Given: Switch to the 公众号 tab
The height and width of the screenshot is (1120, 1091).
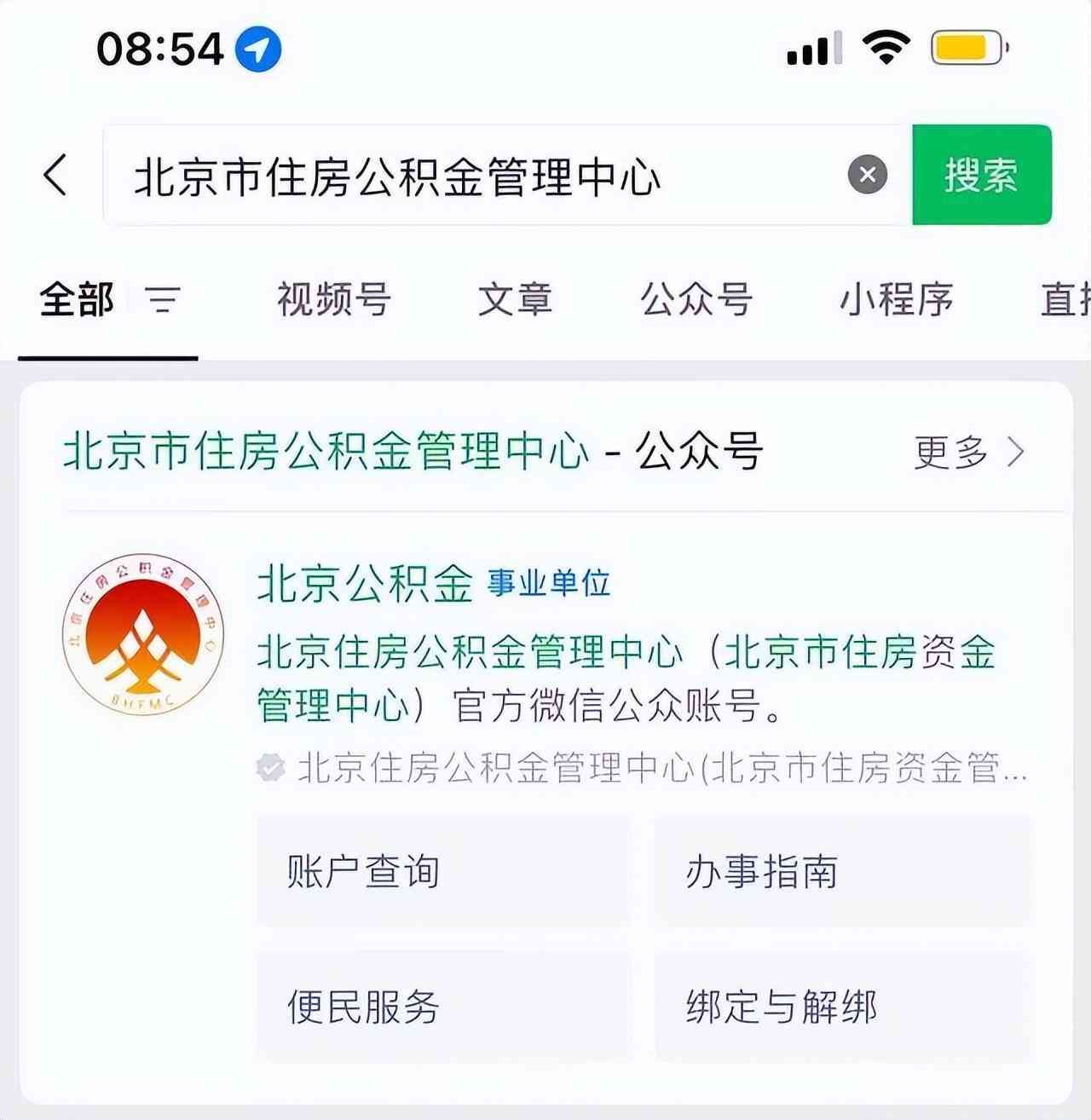Looking at the screenshot, I should coord(697,300).
